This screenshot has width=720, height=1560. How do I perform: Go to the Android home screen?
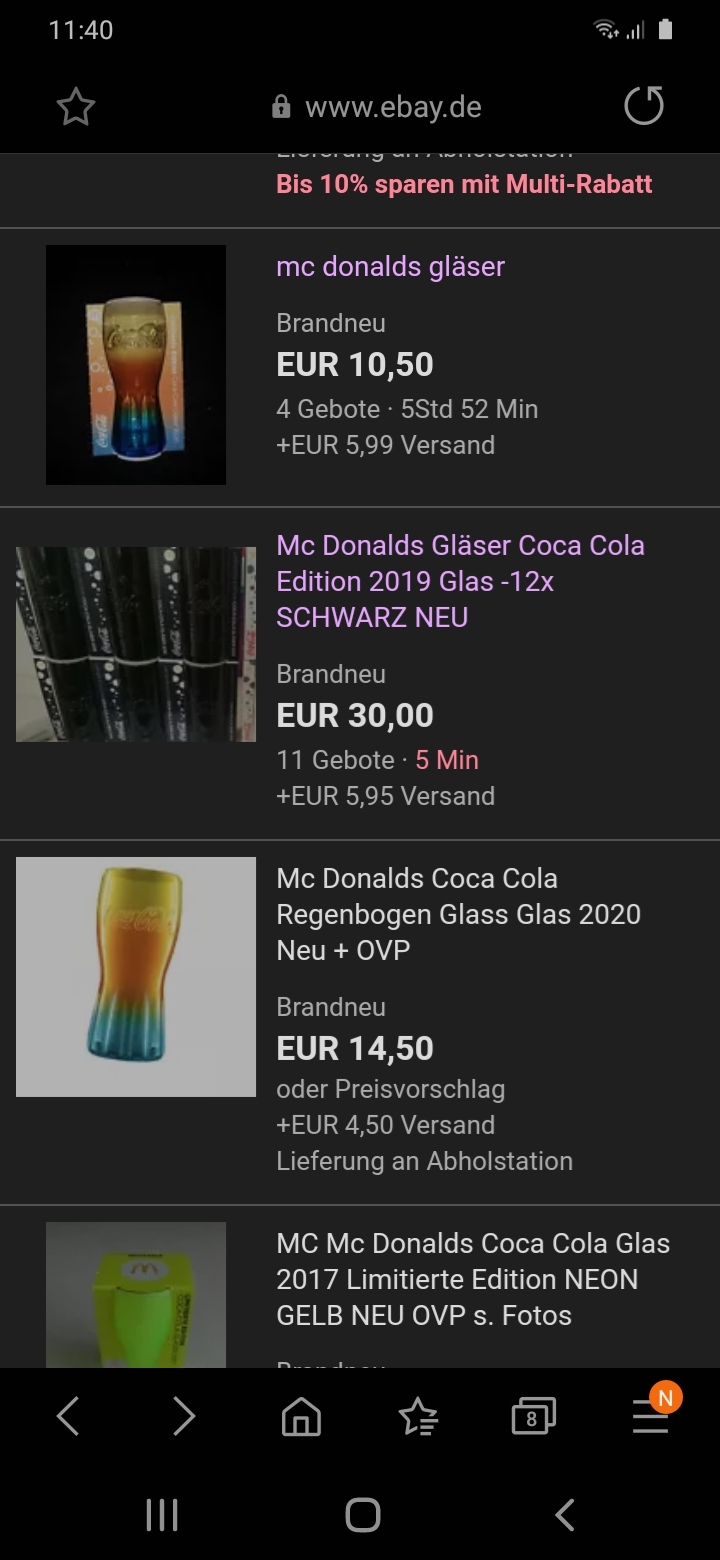pyautogui.click(x=362, y=1515)
